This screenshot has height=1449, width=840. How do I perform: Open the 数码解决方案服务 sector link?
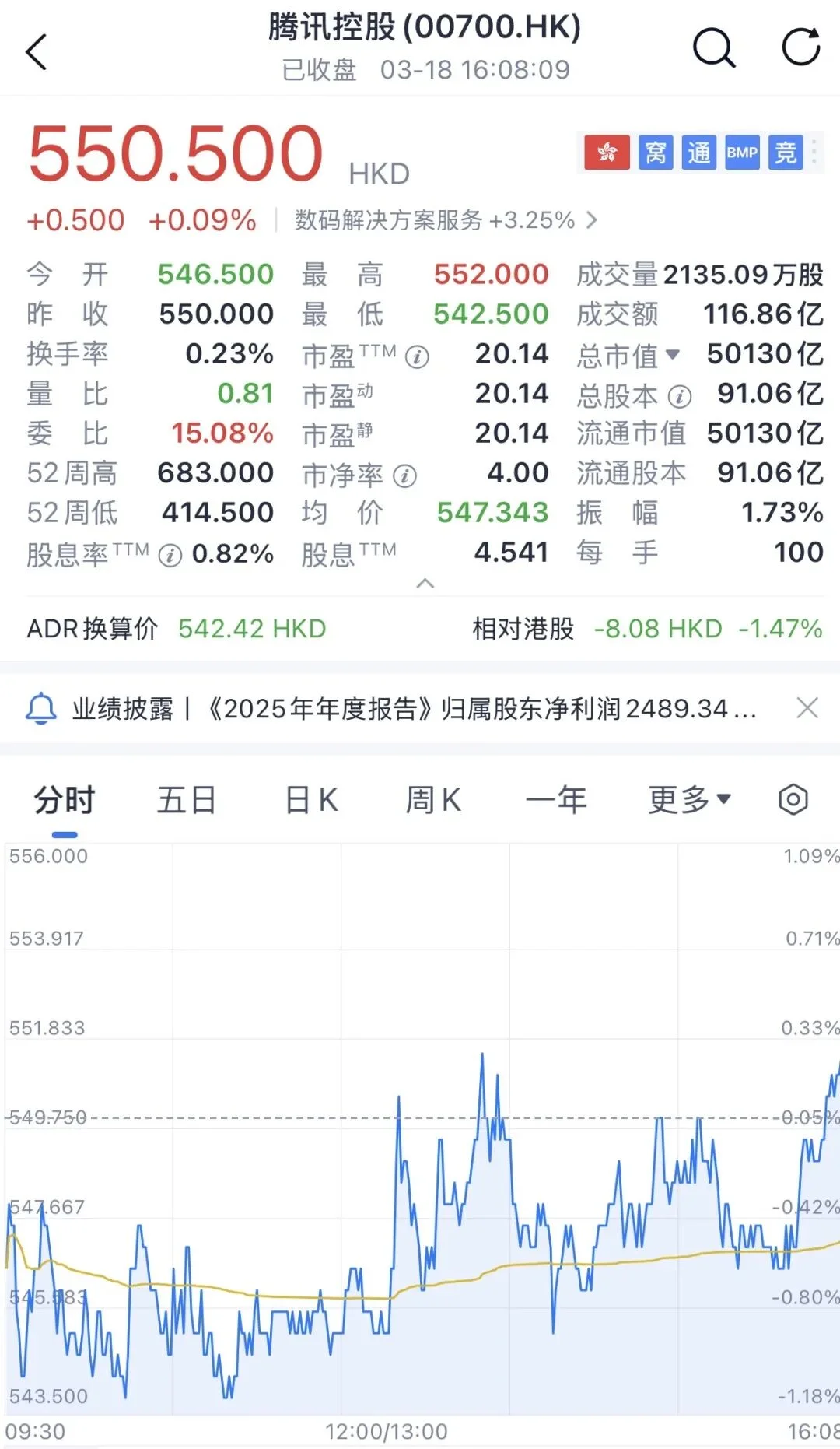tap(436, 219)
